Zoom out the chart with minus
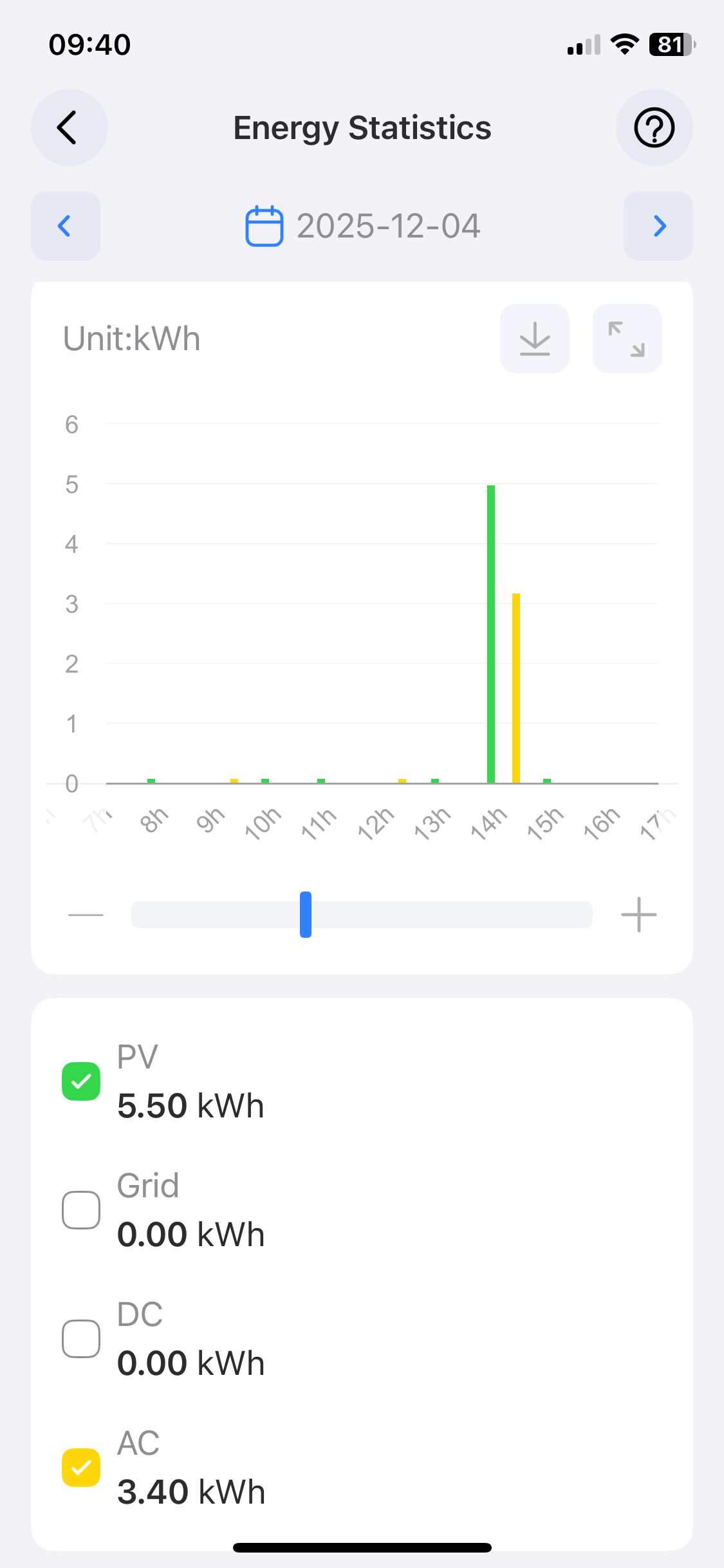The width and height of the screenshot is (724, 1568). click(86, 915)
